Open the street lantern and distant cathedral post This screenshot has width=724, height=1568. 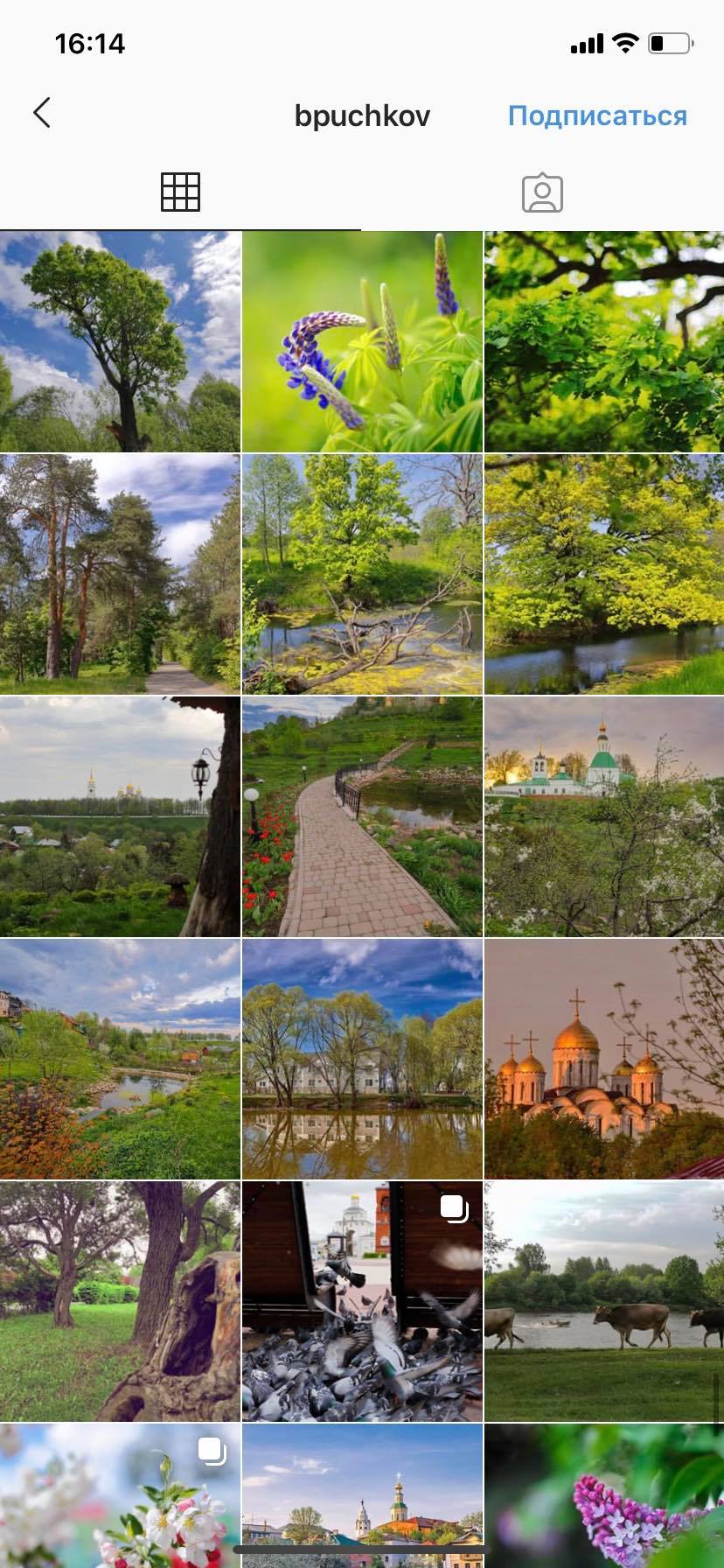pos(120,816)
